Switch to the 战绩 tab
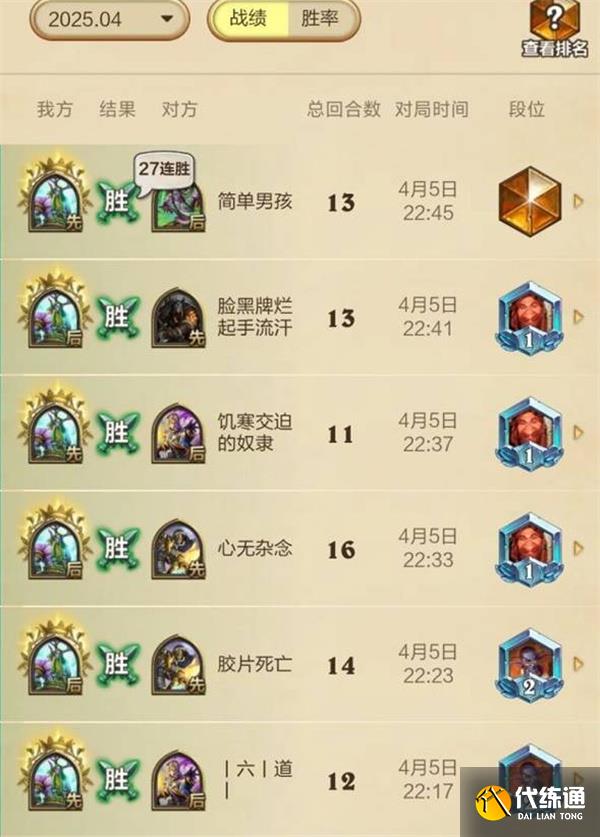Screen dimensions: 600x837 (x=248, y=19)
